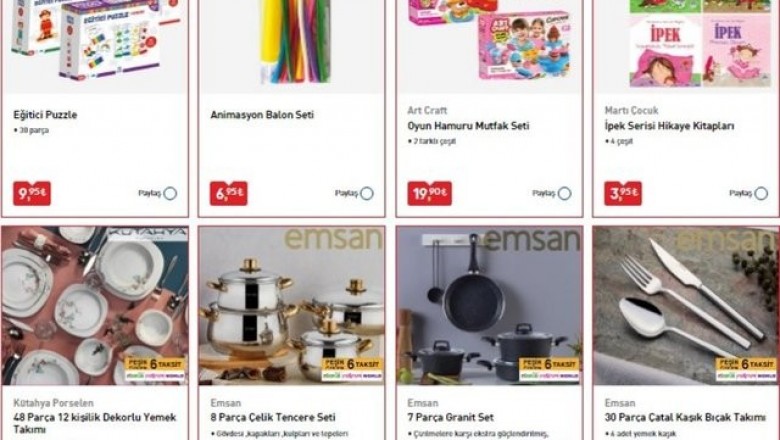
Task: Select Paylaş for Animasyon Balon Seti
Action: pyautogui.click(x=367, y=193)
